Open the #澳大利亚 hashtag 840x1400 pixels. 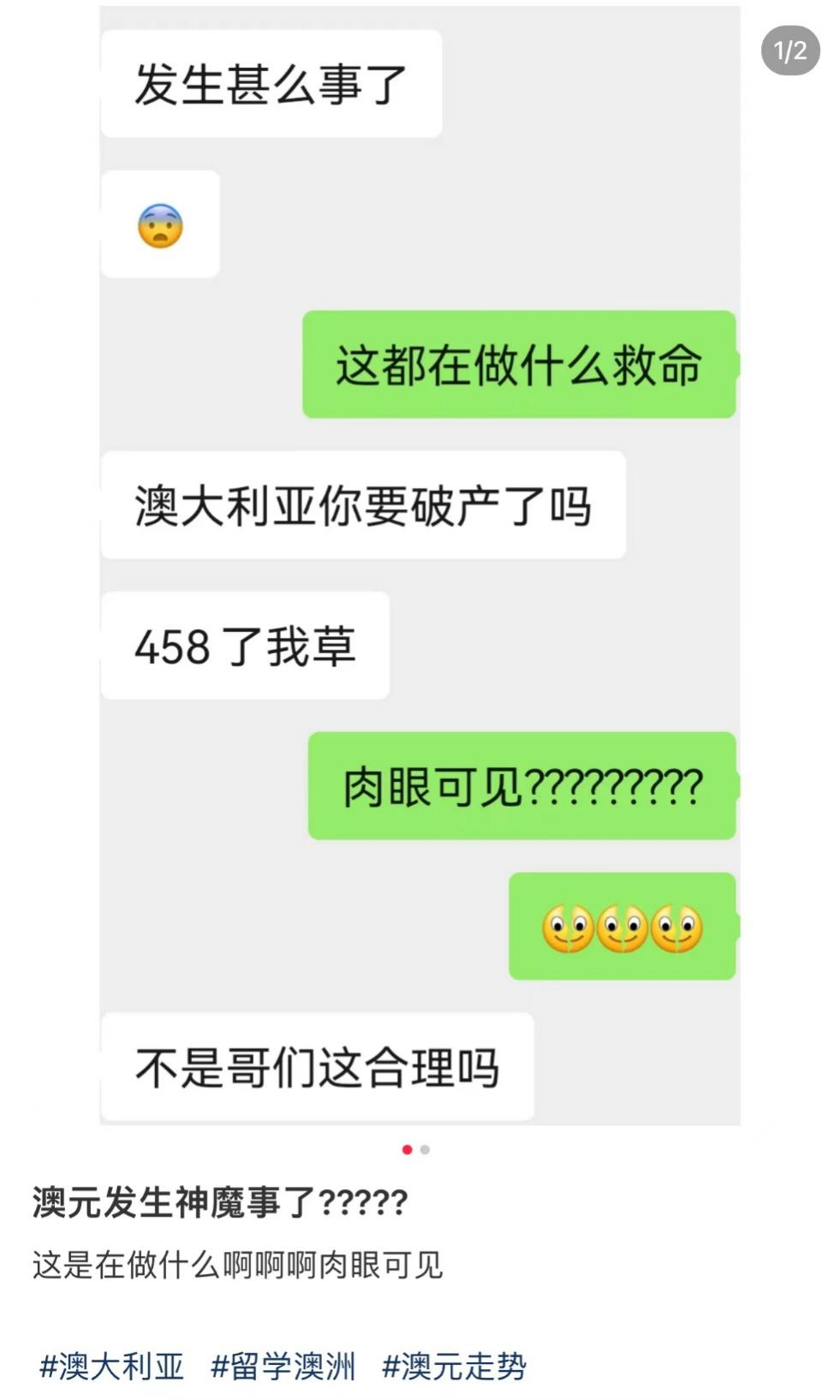pyautogui.click(x=112, y=1366)
